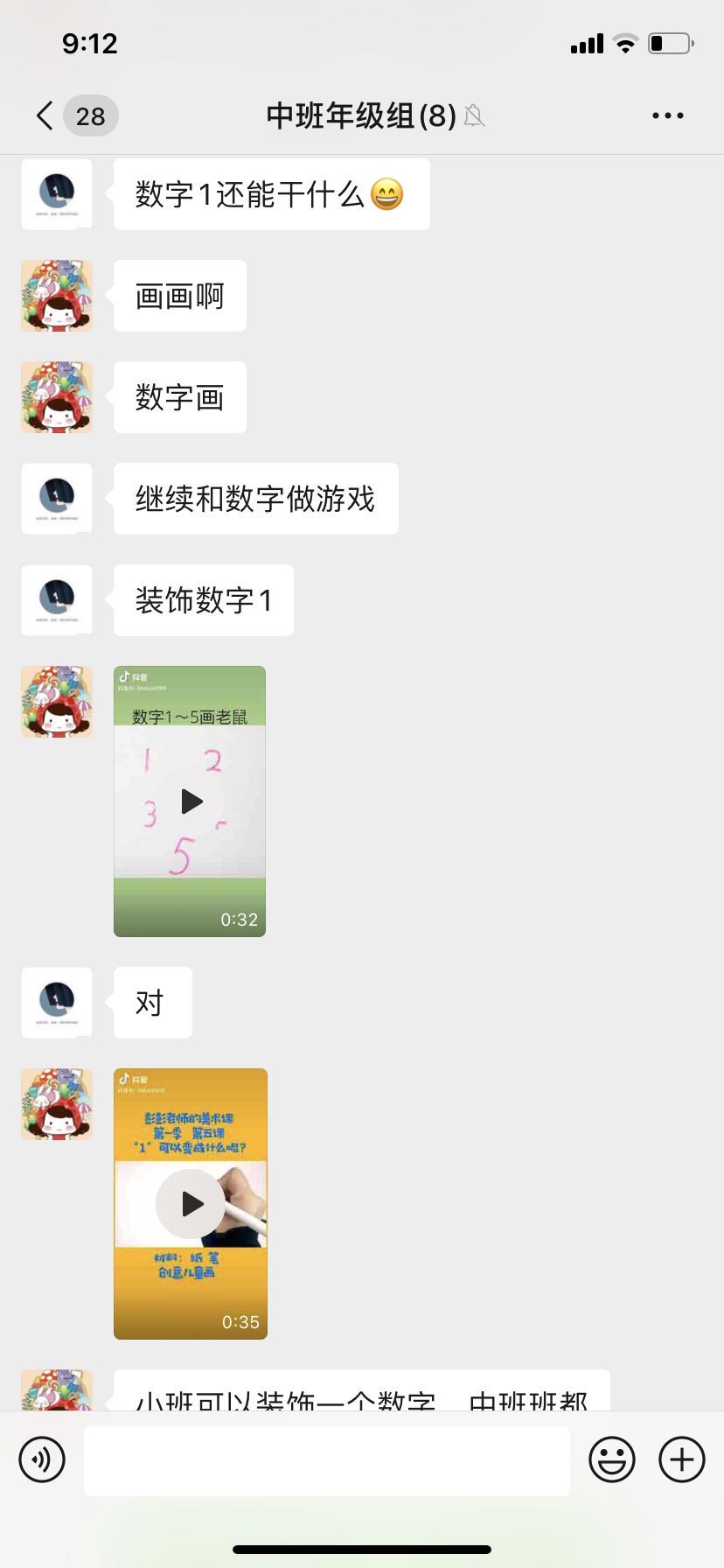Switch to voice message input

coord(42,1459)
